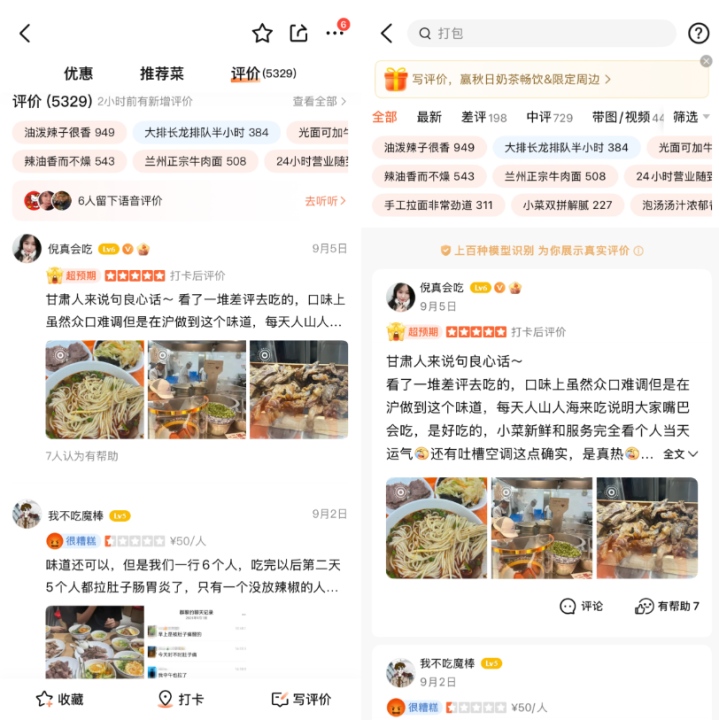Screen dimensions: 719x720
Task: Tap the search box showing 打包
Action: [x=541, y=33]
